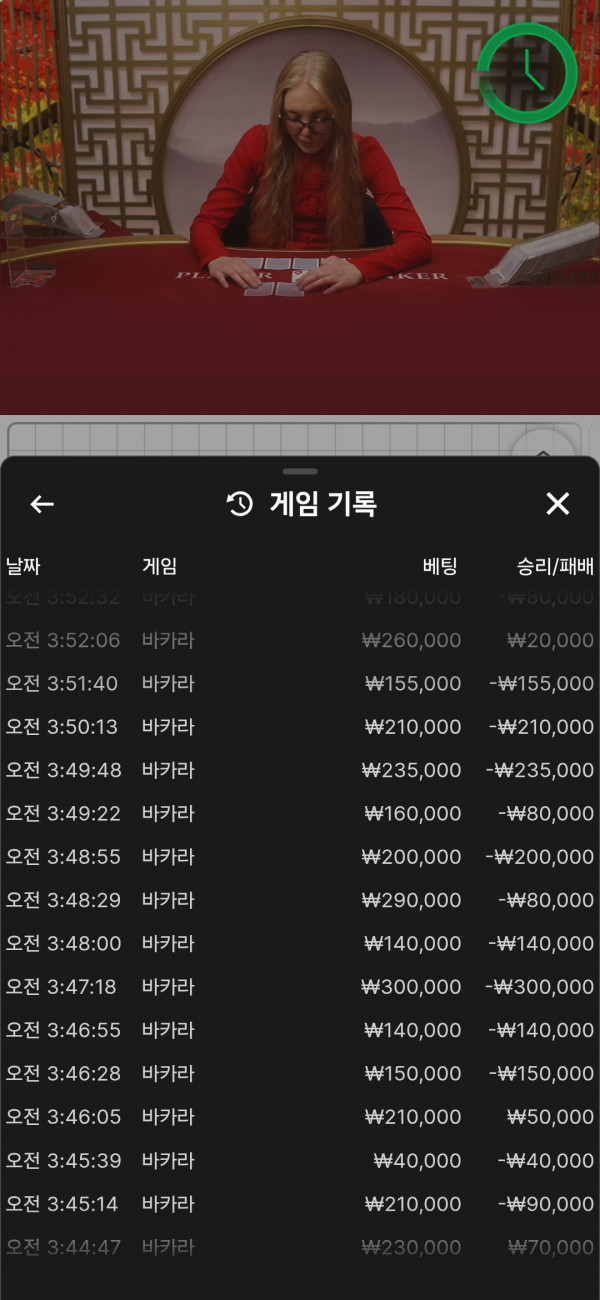Select the 오전 3:45:14 history row
The width and height of the screenshot is (600, 1300).
[x=300, y=1204]
